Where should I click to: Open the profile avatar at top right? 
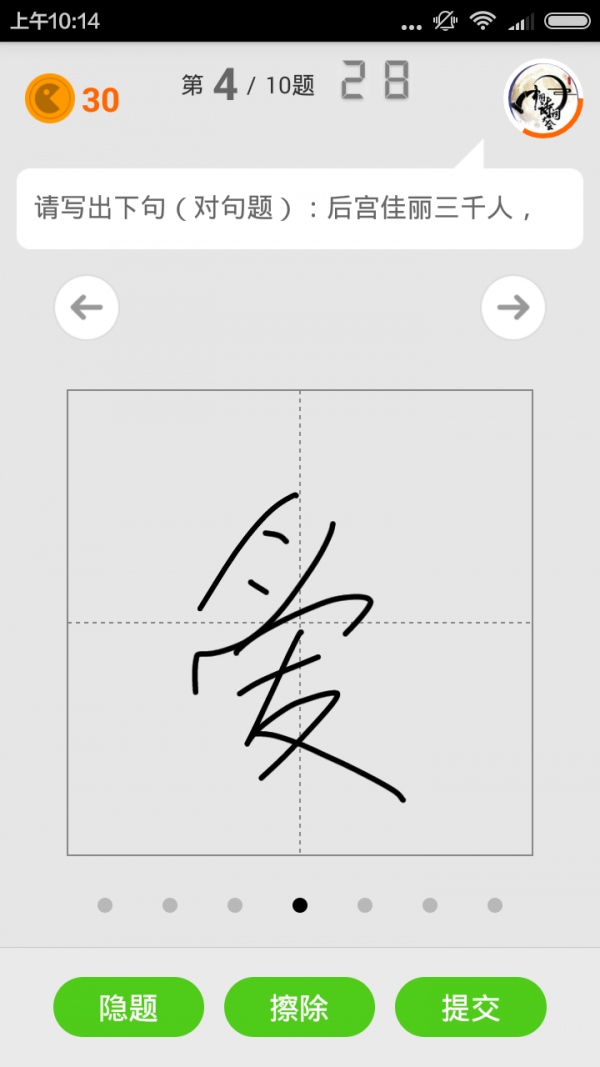542,99
